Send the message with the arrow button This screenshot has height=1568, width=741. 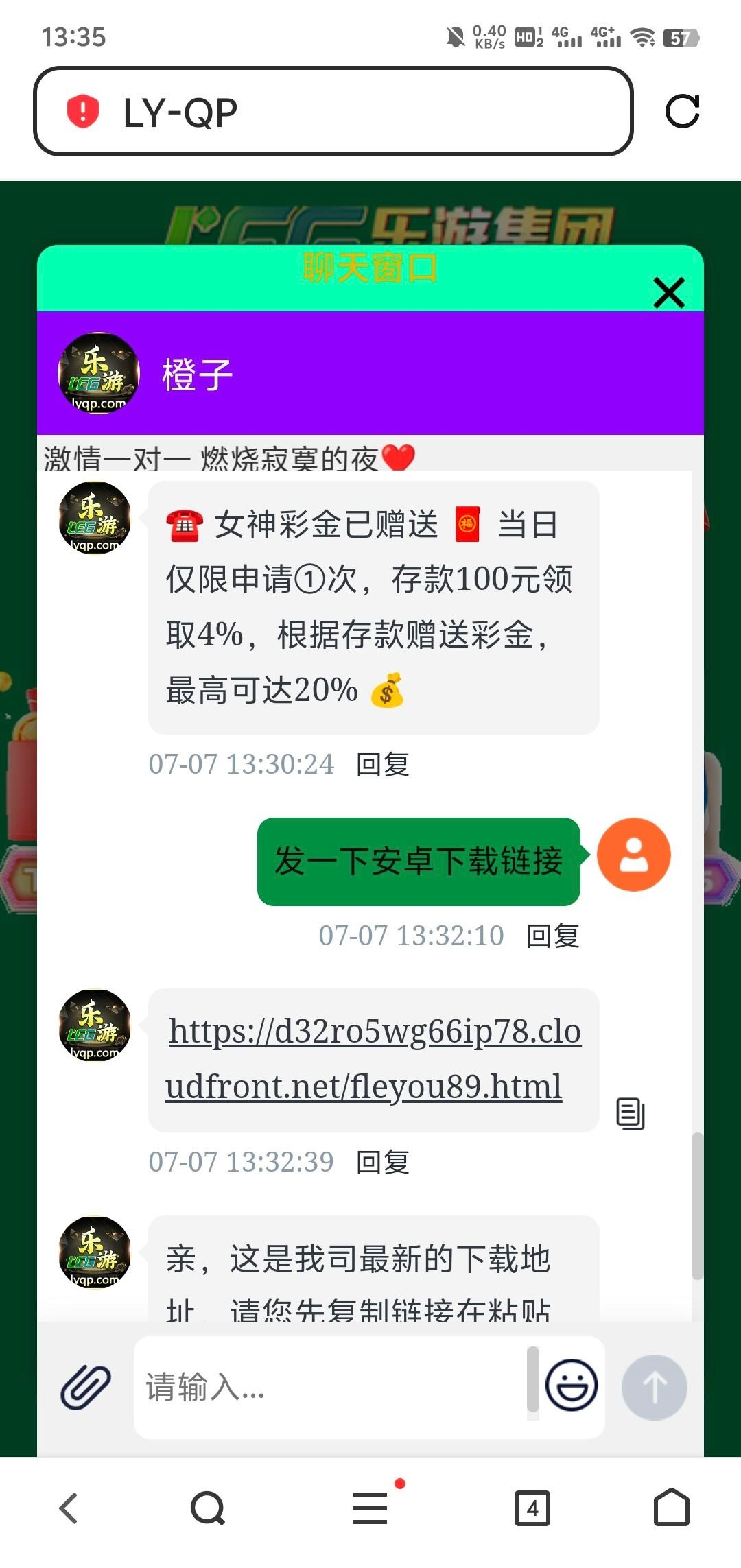click(x=654, y=1387)
